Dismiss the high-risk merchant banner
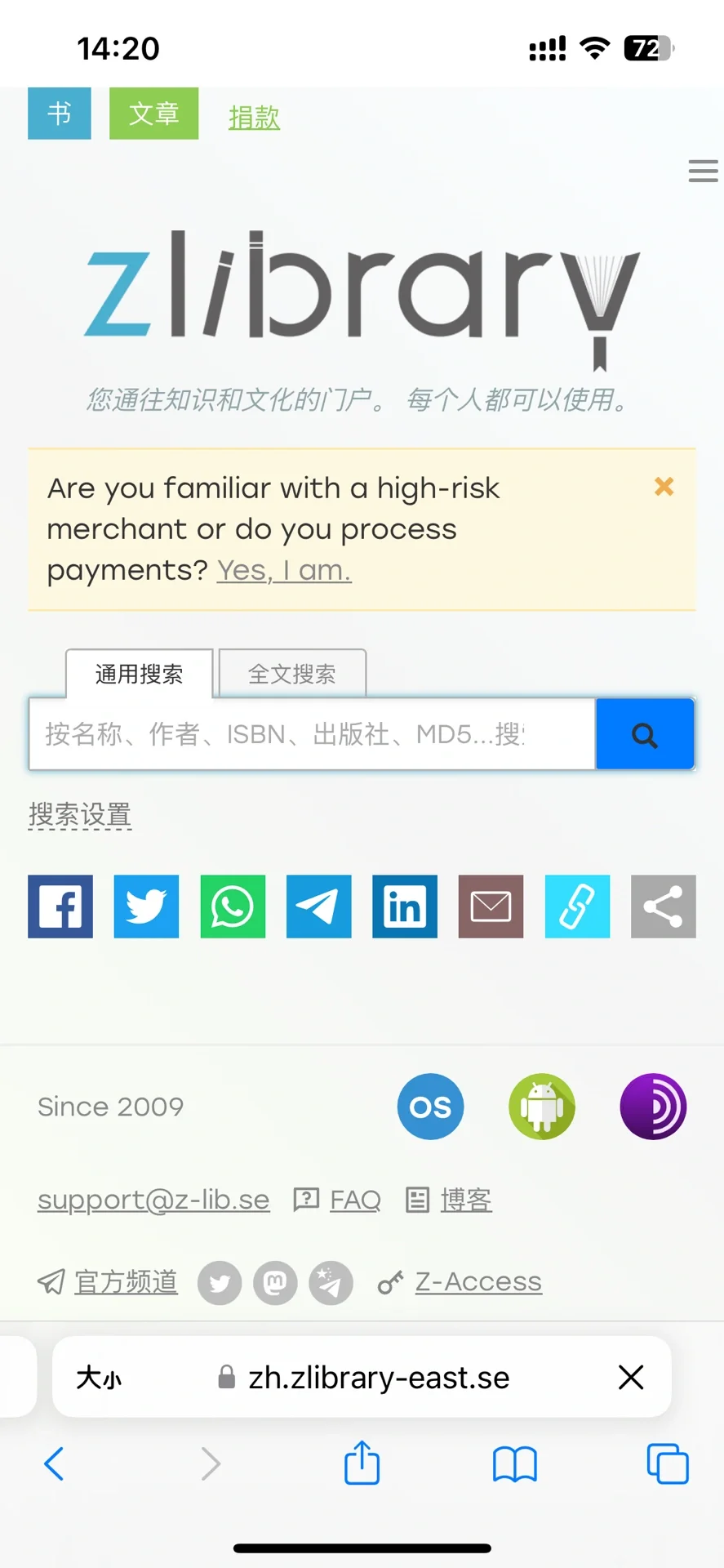Image resolution: width=724 pixels, height=1568 pixels. point(664,487)
